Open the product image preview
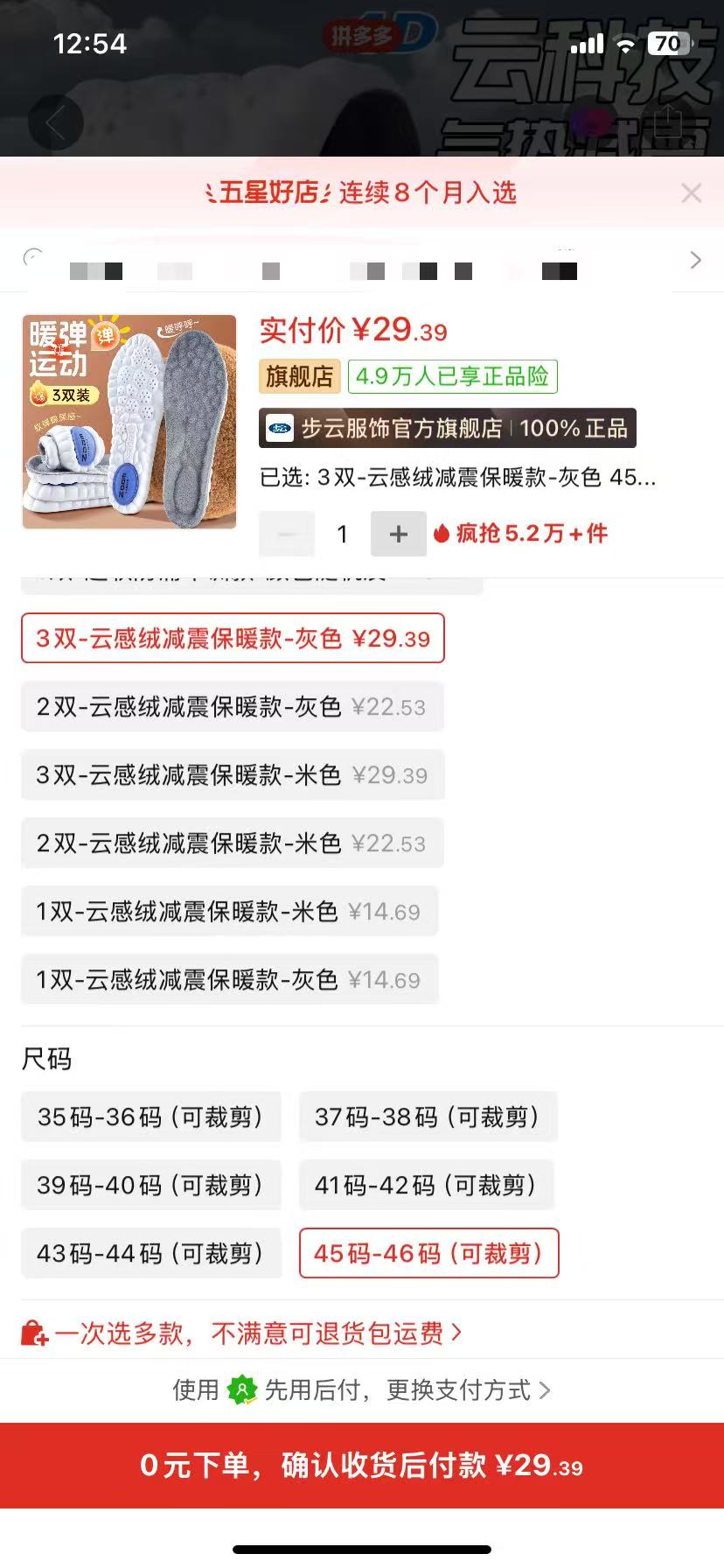Viewport: 724px width, 1568px height. [129, 422]
